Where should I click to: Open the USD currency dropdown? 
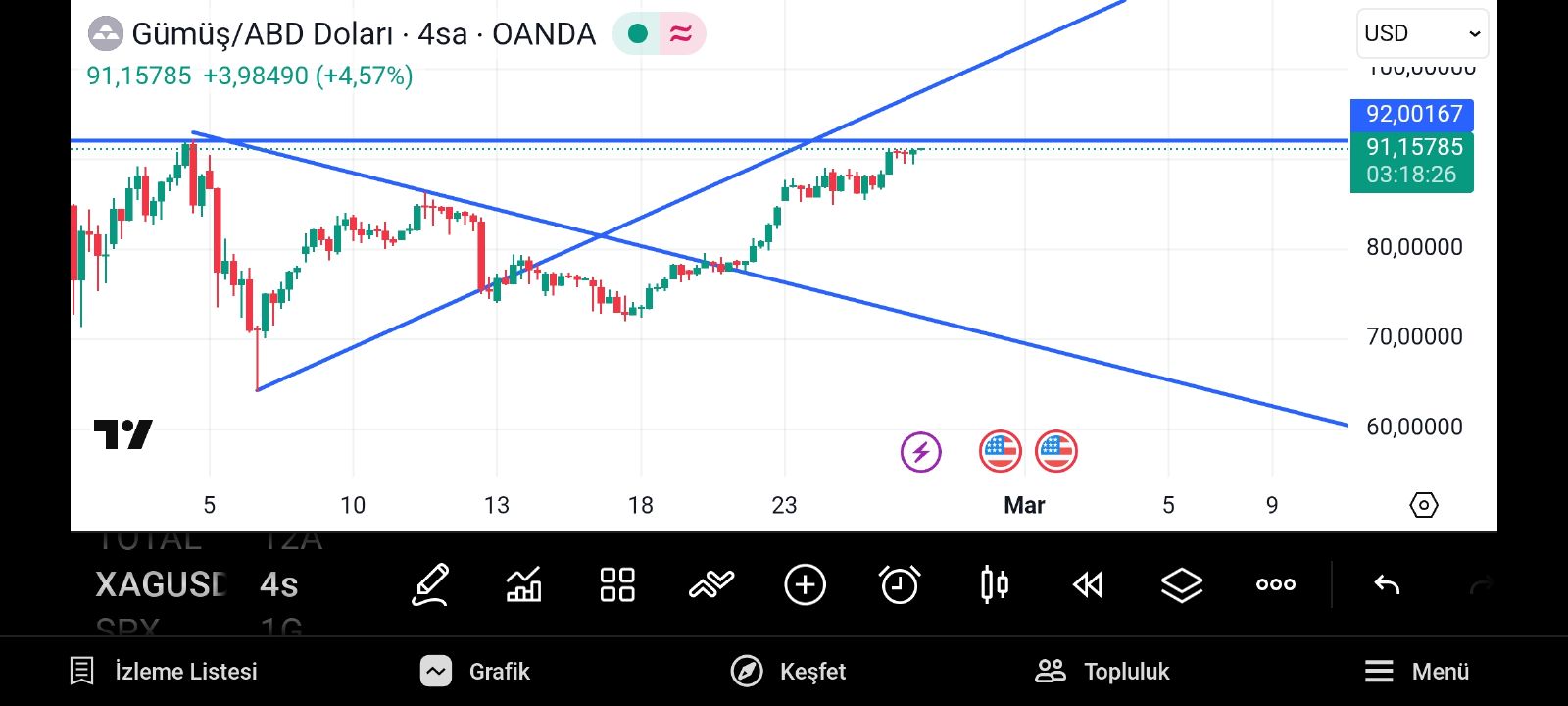point(1421,34)
